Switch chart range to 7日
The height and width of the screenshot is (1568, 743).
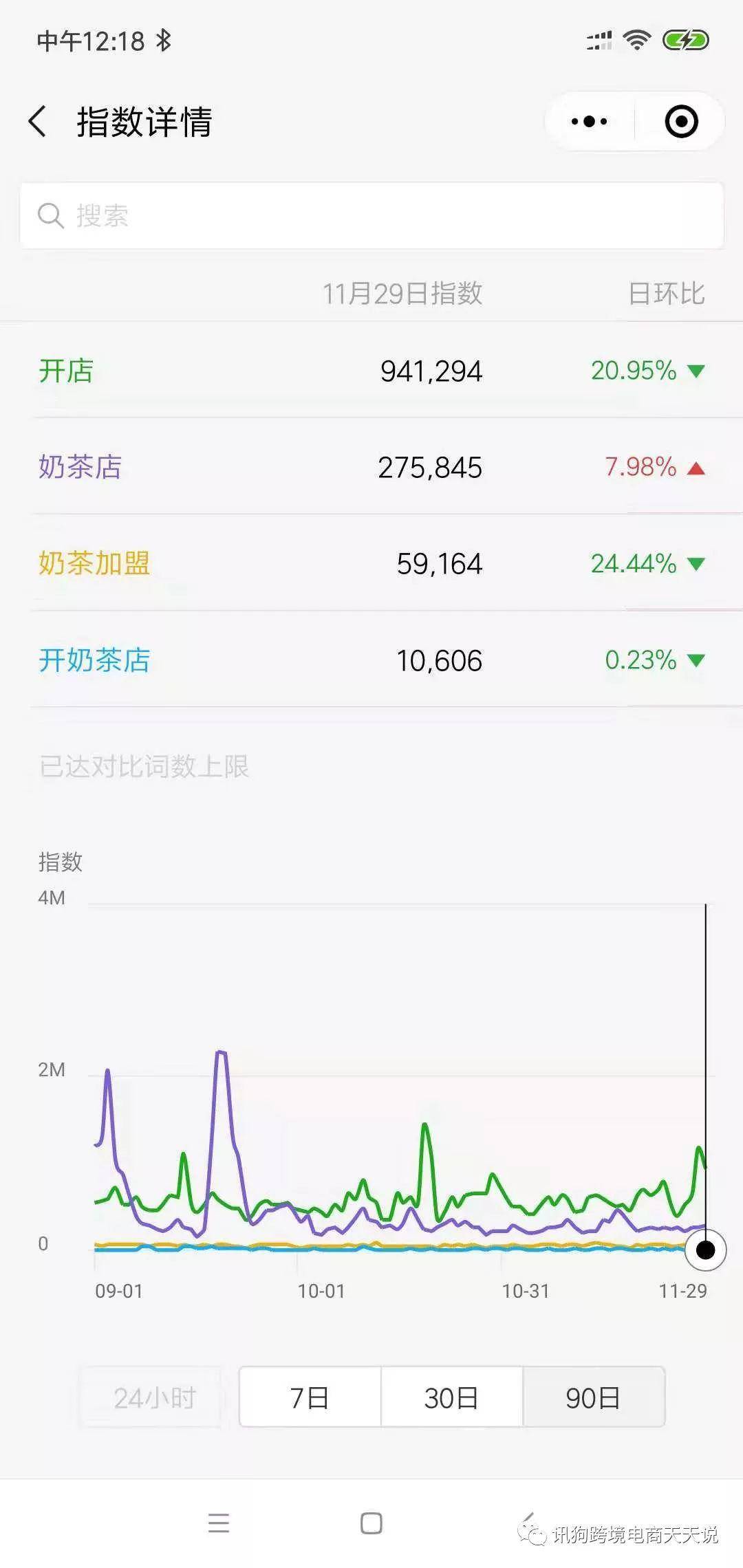pos(310,1397)
